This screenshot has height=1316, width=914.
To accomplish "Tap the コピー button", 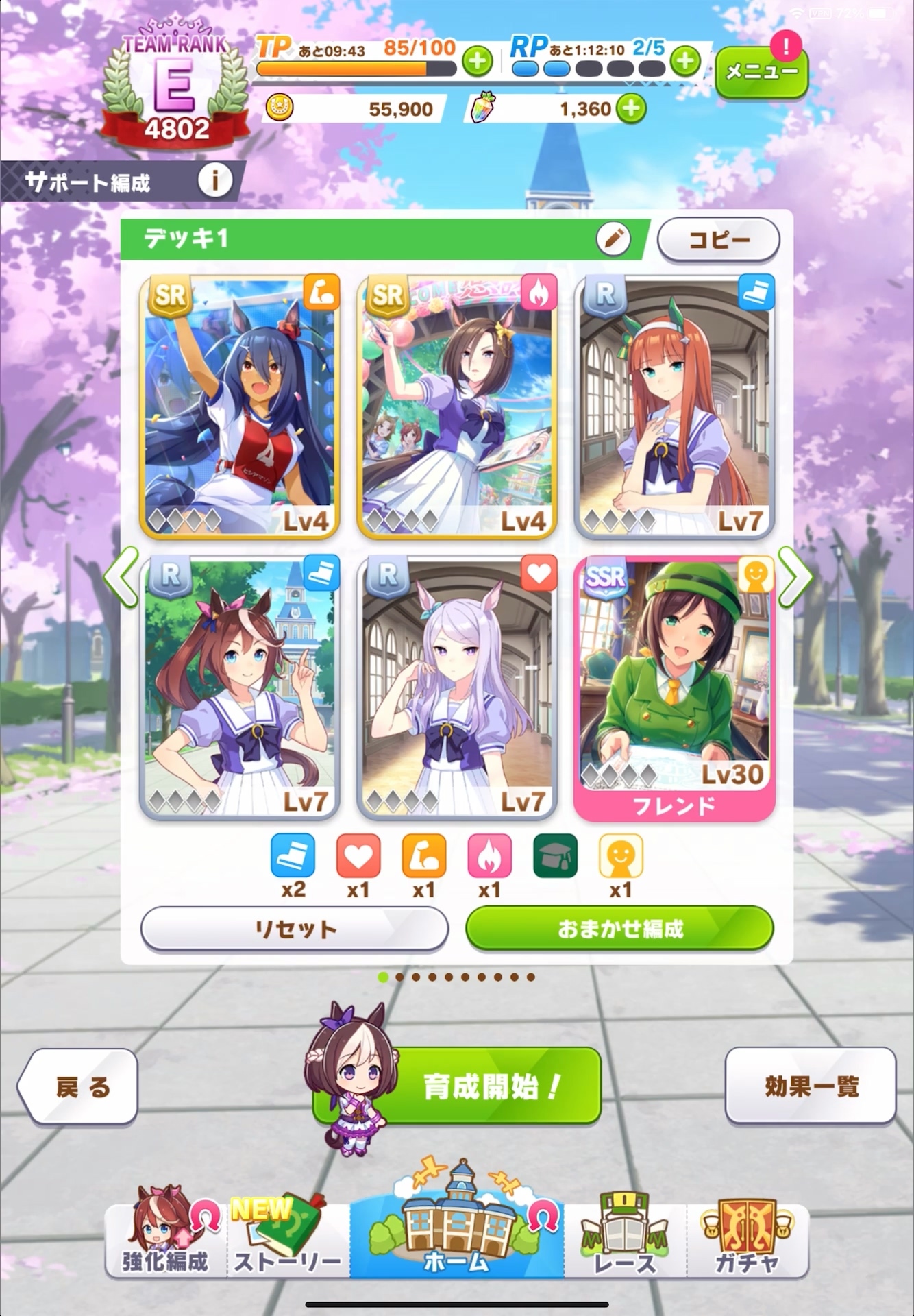I will click(718, 240).
